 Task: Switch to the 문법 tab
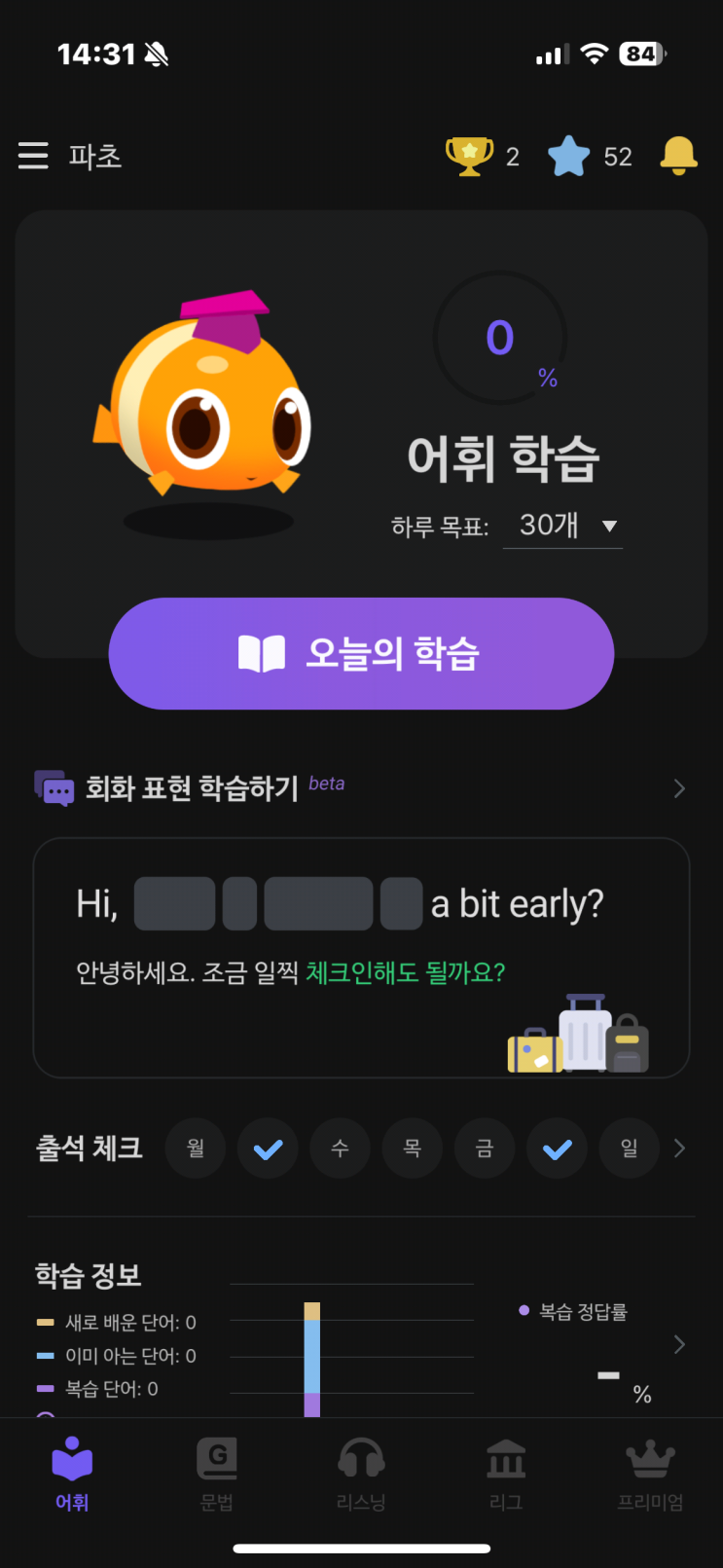coord(217,1476)
